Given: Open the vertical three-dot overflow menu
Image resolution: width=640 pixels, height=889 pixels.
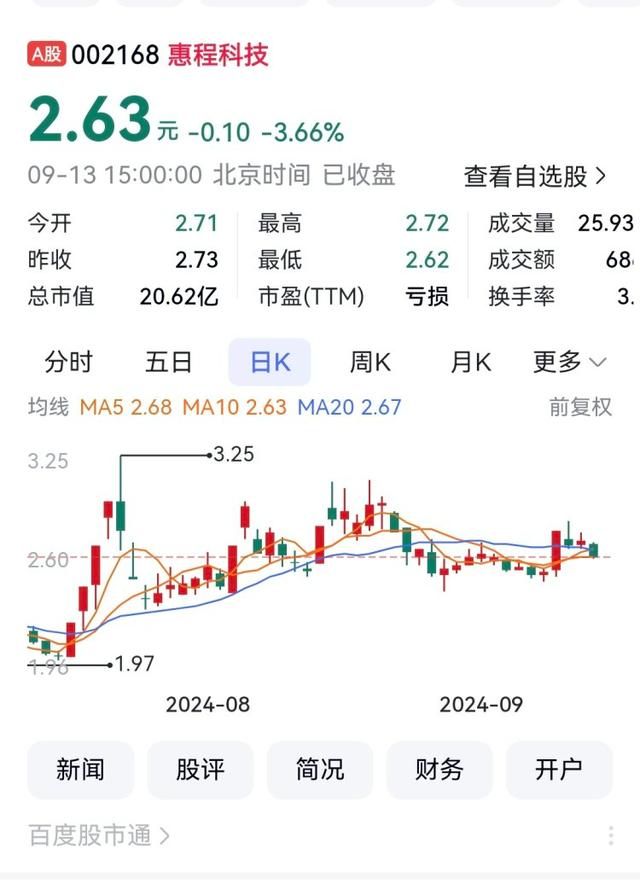Looking at the screenshot, I should coord(611,835).
